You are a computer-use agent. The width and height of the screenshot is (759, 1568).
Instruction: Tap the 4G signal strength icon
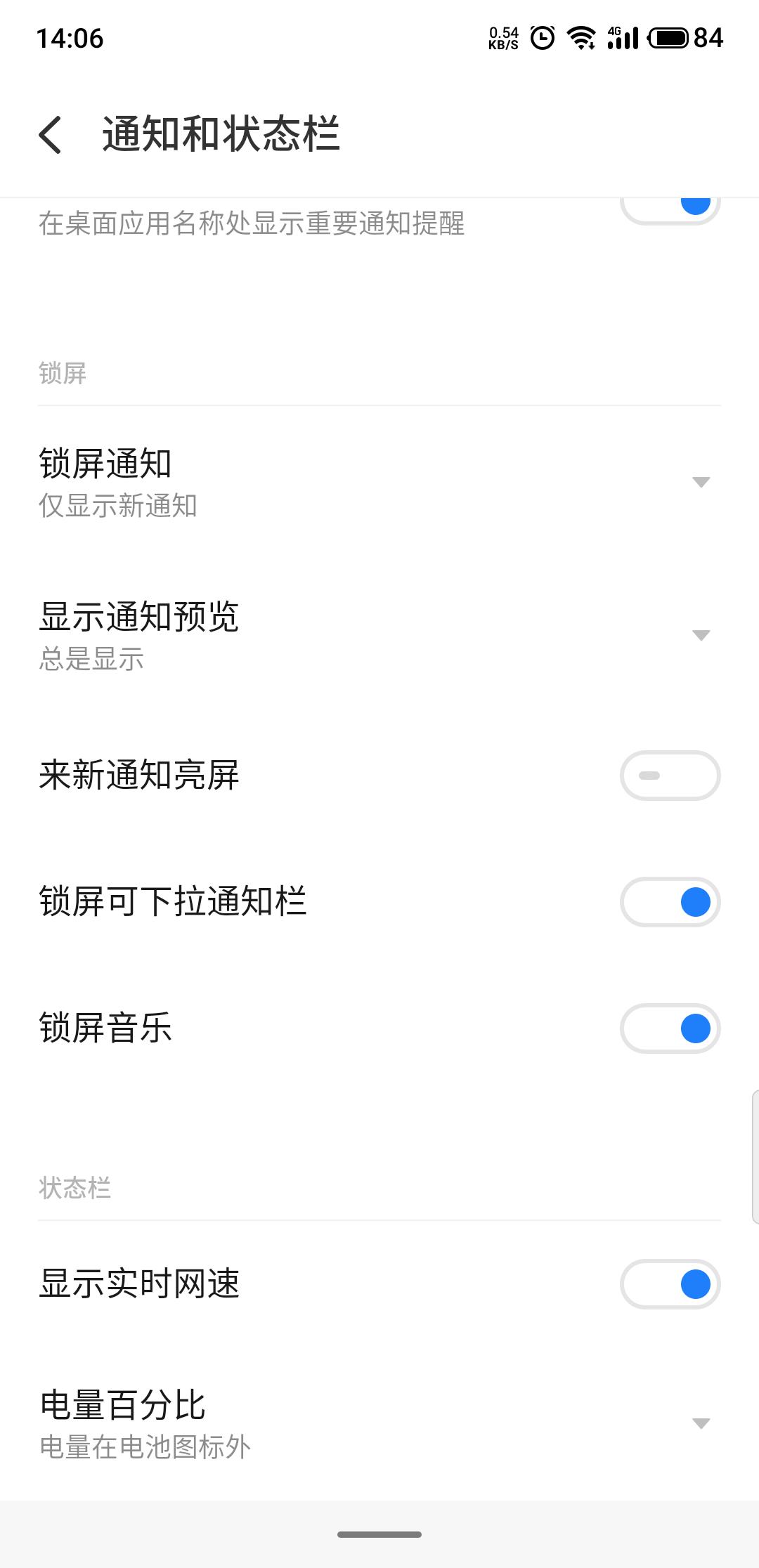621,39
